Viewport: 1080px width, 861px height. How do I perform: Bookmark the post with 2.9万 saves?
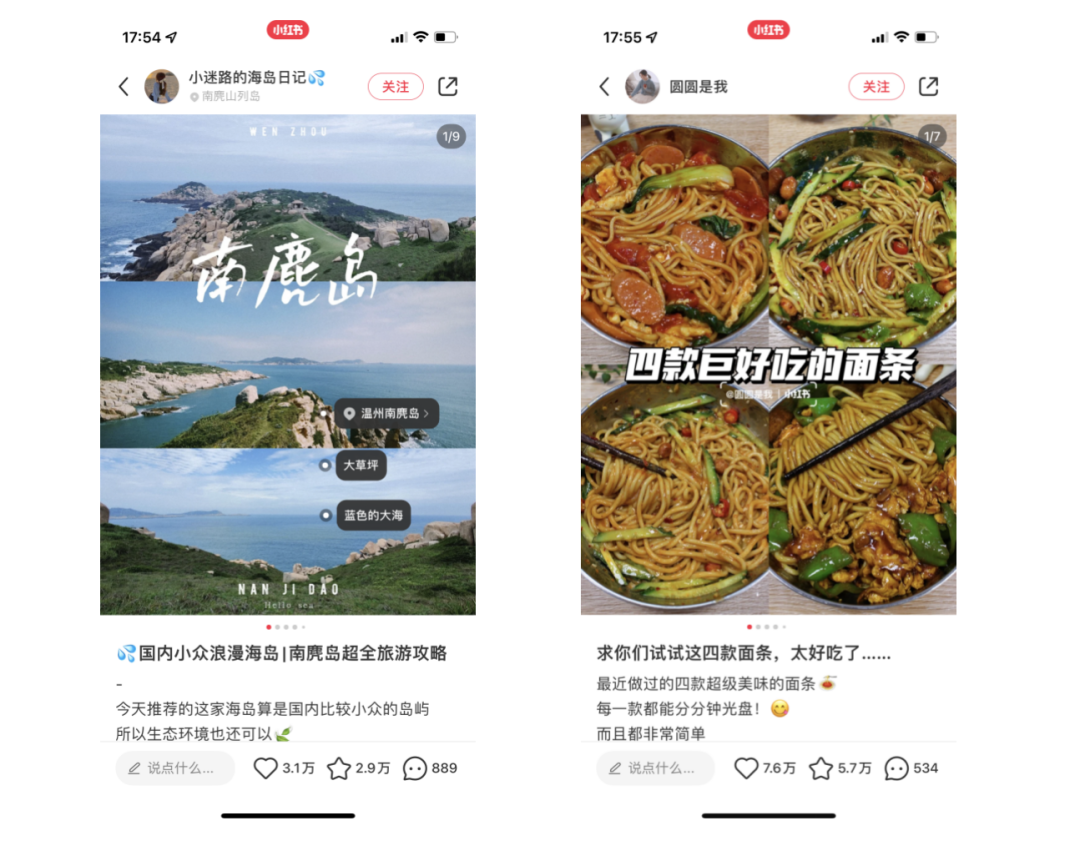[340, 768]
